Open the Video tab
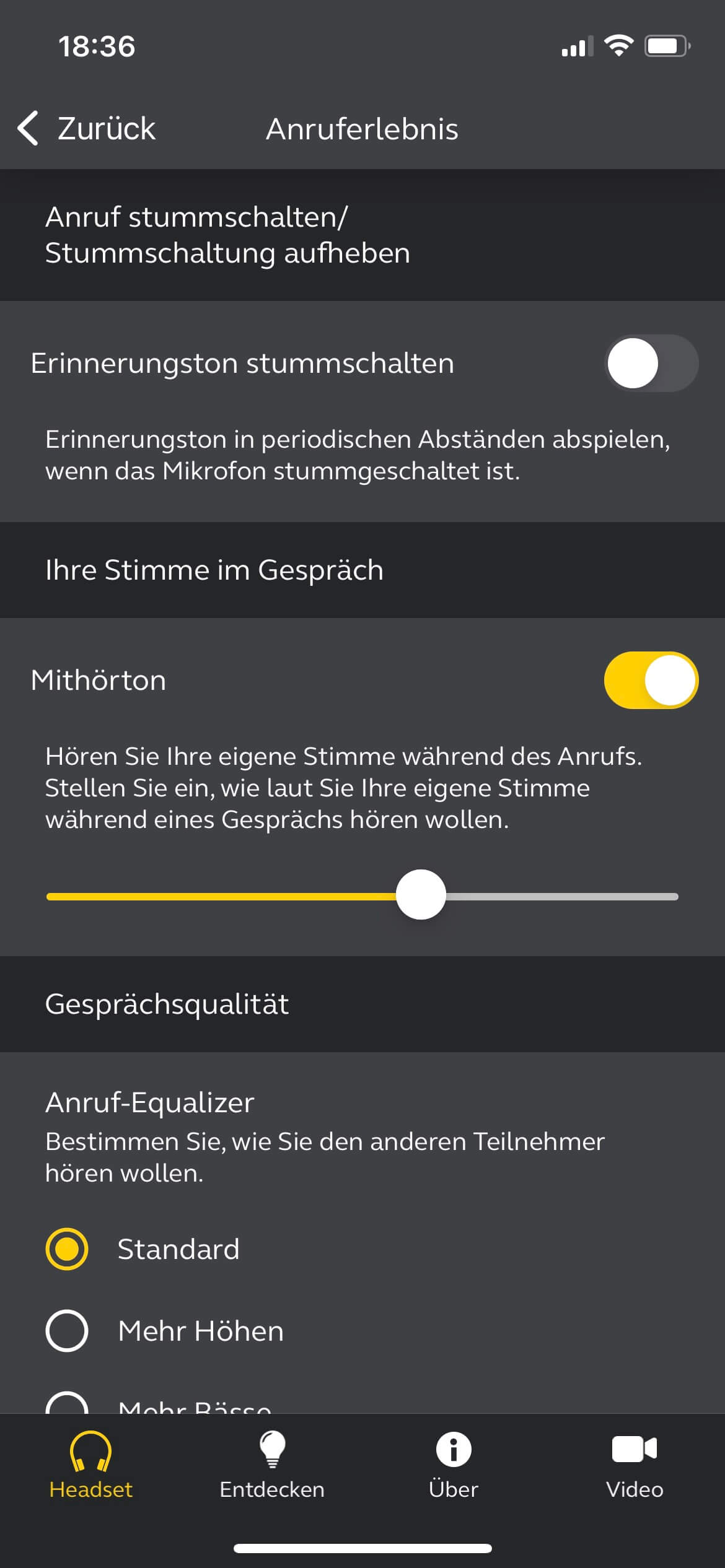The image size is (725, 1568). (634, 1465)
